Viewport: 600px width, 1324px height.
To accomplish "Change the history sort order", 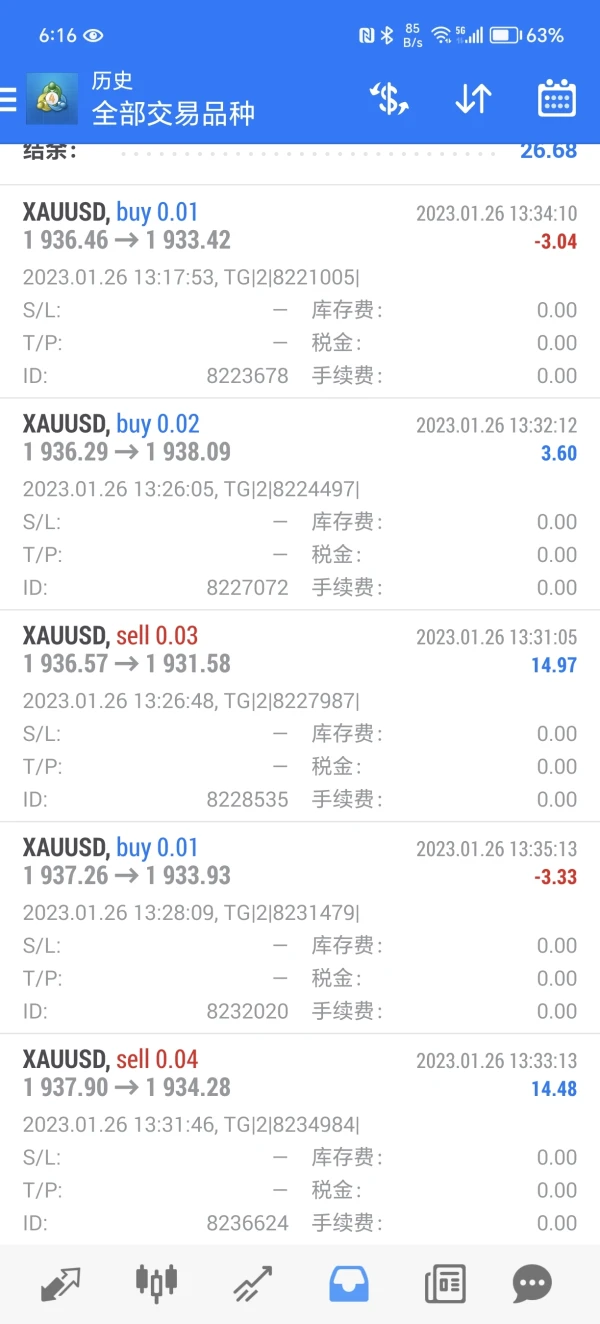I will click(473, 99).
